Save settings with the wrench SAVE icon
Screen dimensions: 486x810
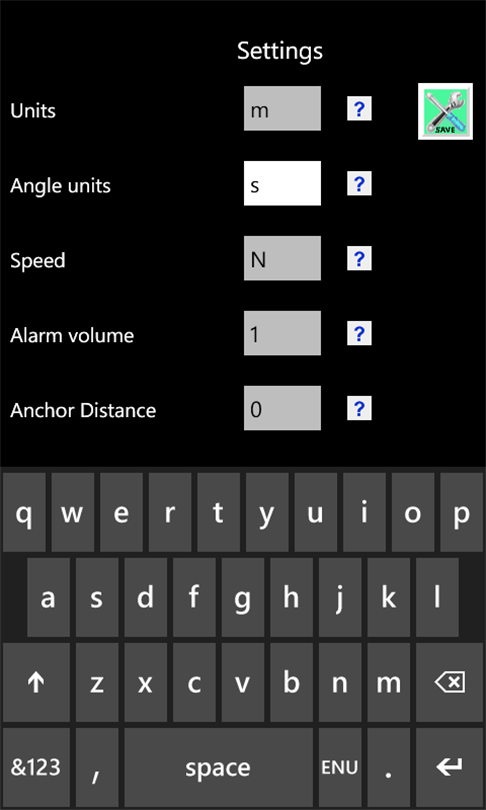tap(445, 111)
